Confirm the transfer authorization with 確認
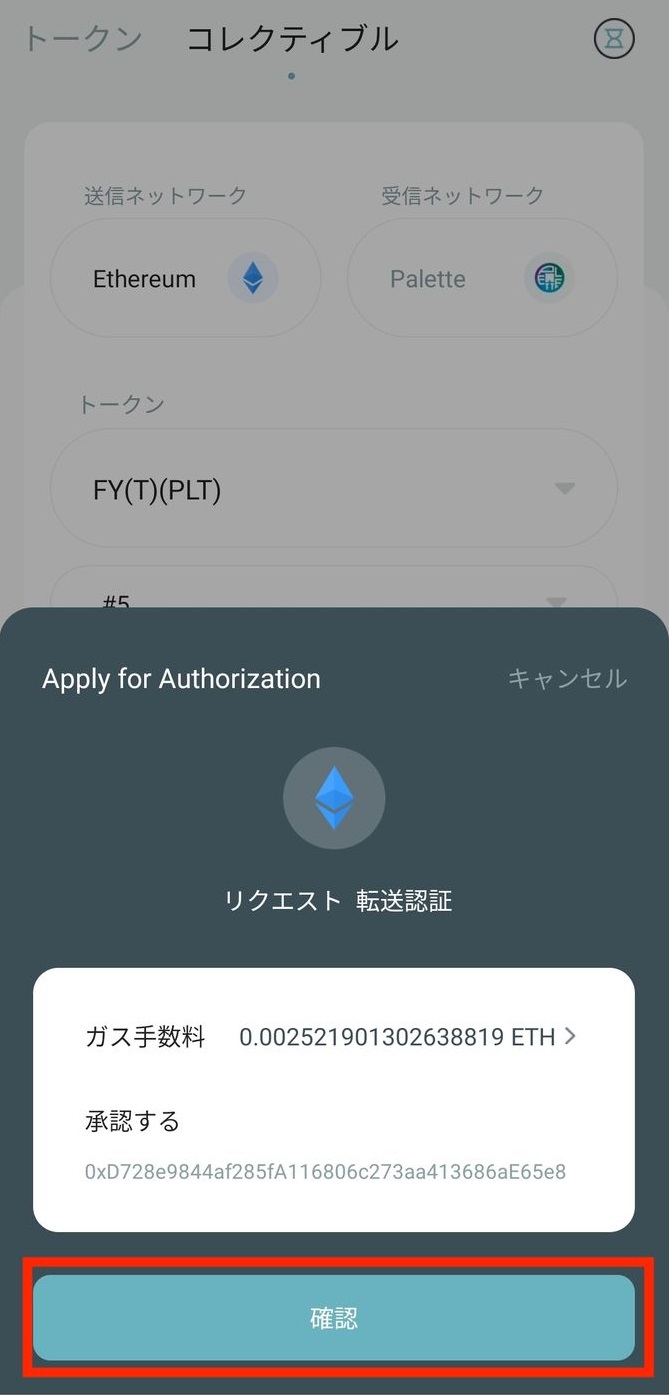 pyautogui.click(x=334, y=1318)
